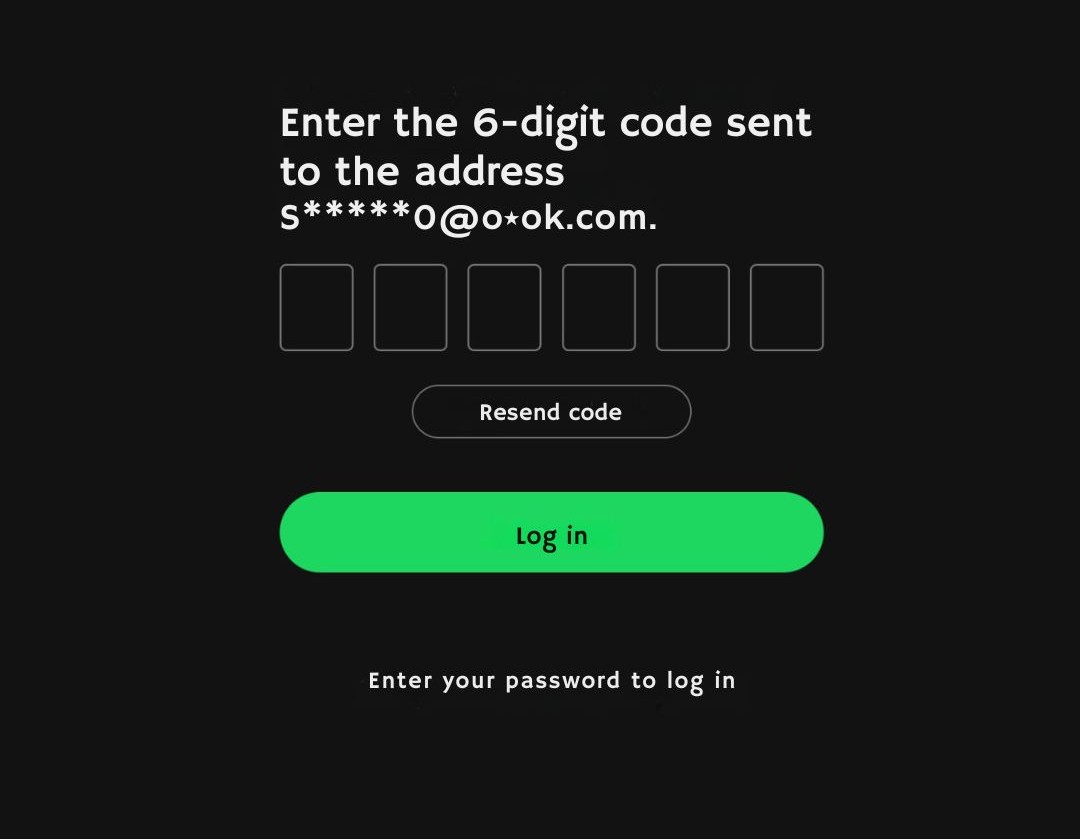Resend the verification code
Viewport: 1080px width, 839px height.
pos(551,412)
